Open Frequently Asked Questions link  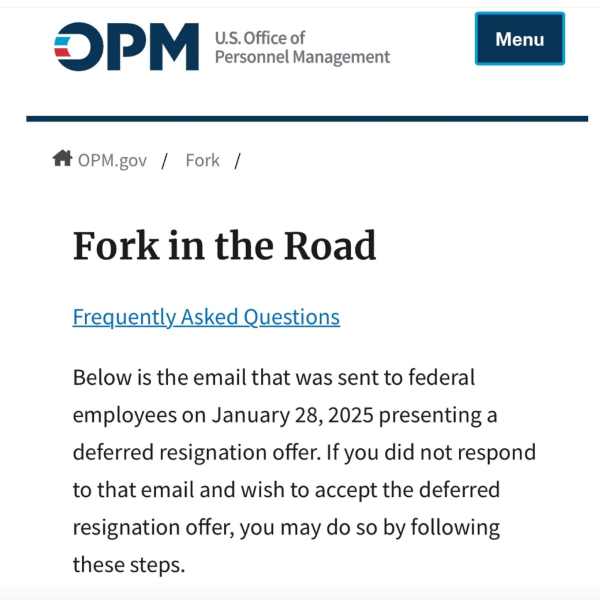pos(206,317)
